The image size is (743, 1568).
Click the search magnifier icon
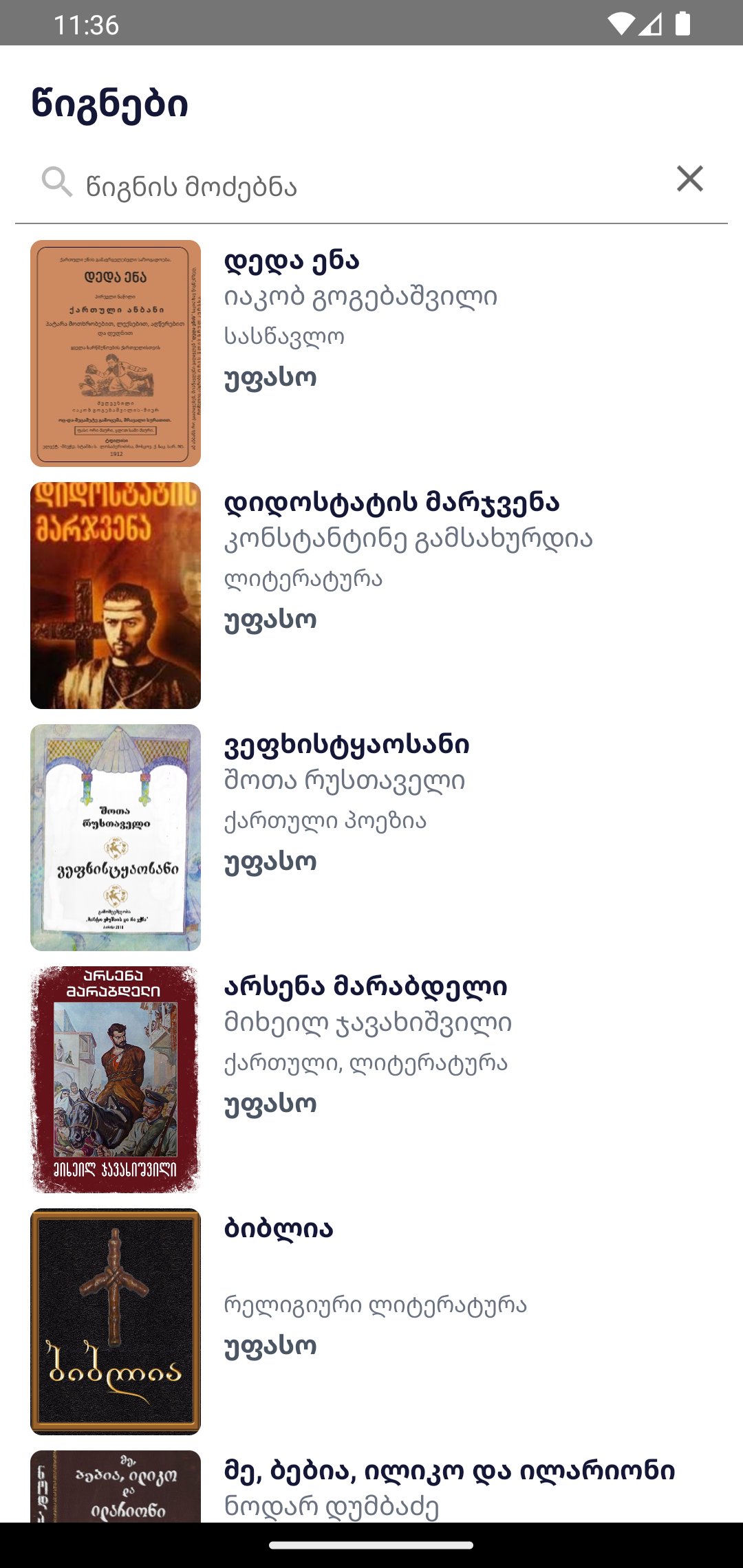click(x=58, y=180)
